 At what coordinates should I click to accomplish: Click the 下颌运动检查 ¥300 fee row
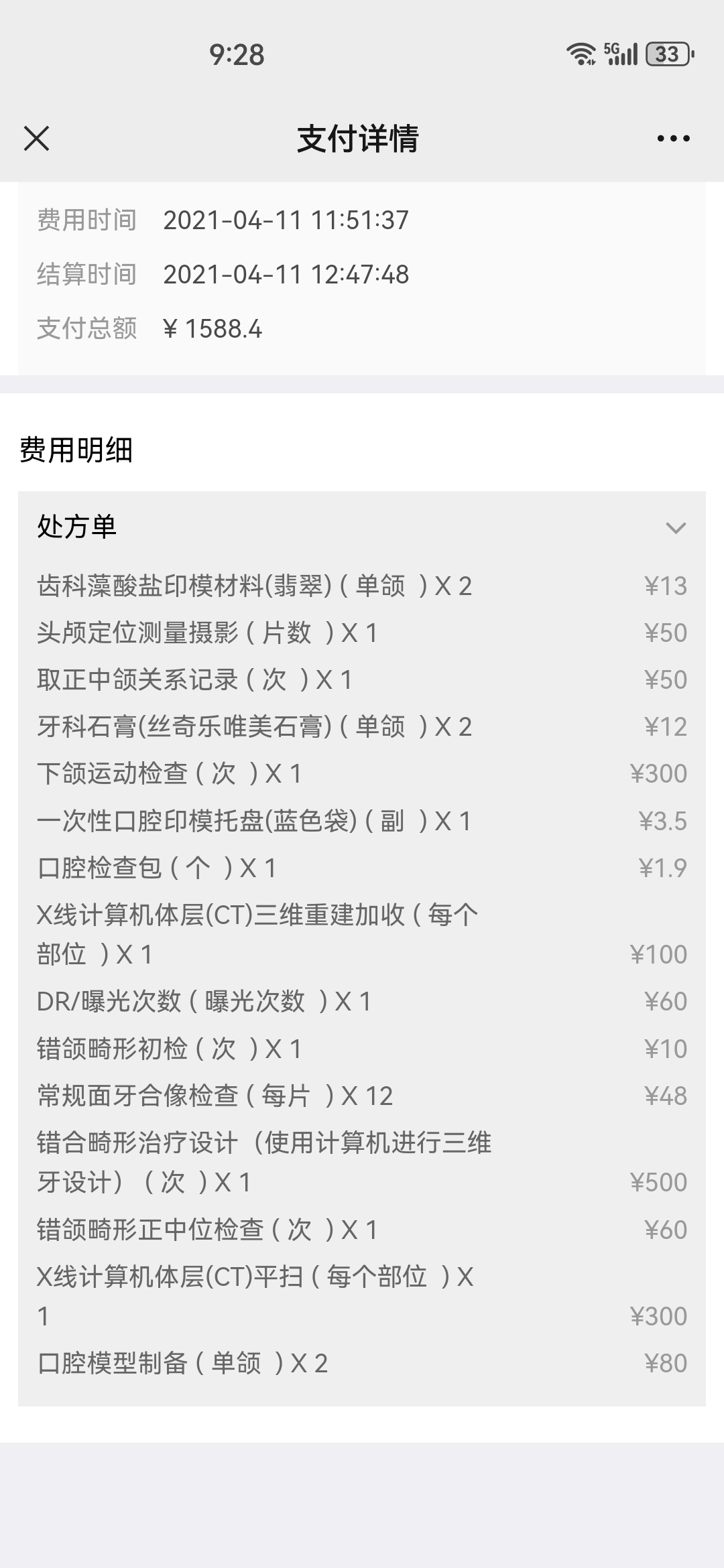point(362,772)
